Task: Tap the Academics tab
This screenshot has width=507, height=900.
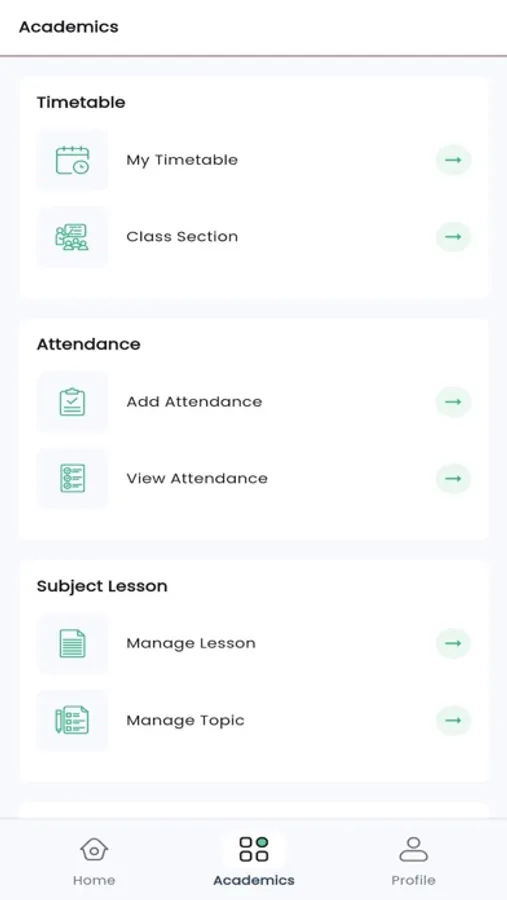Action: click(x=254, y=861)
